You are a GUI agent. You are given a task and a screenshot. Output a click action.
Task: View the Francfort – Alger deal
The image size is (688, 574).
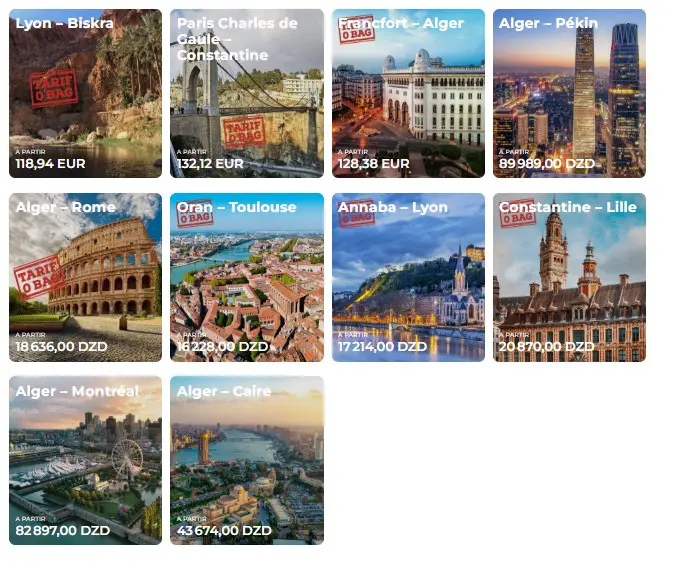click(408, 94)
